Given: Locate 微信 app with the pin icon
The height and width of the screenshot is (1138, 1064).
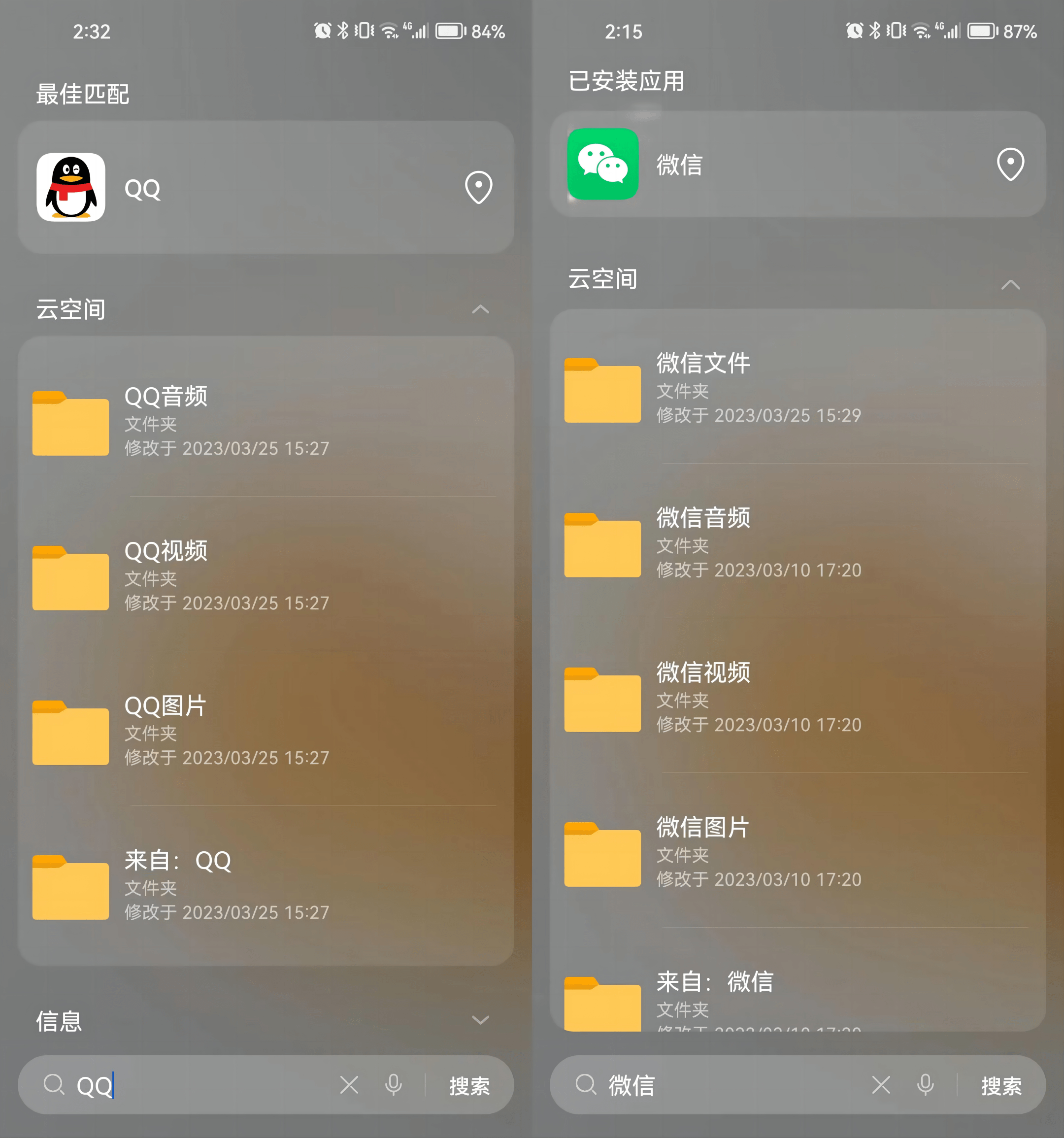Looking at the screenshot, I should click(1010, 164).
